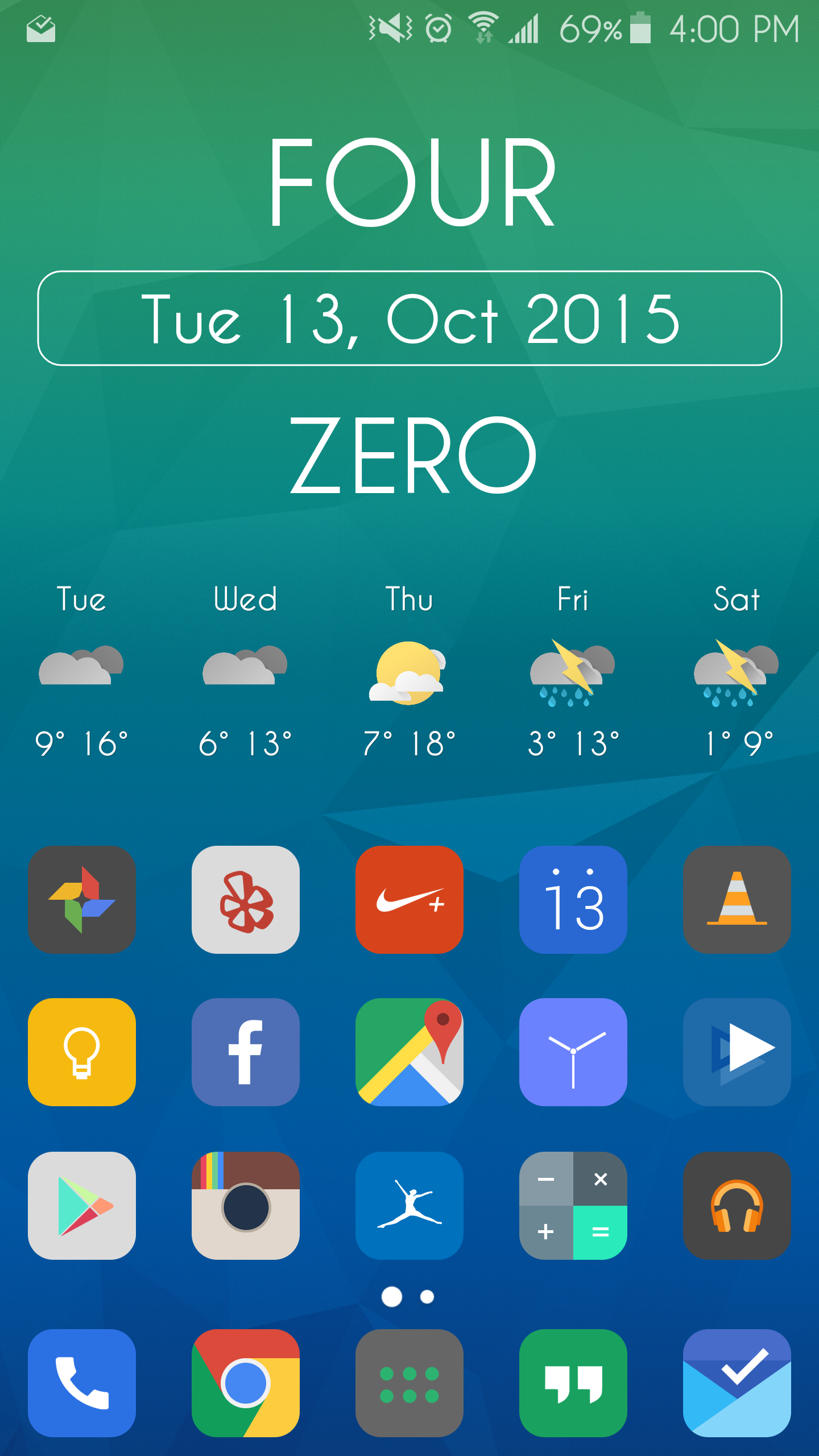Image resolution: width=819 pixels, height=1456 pixels.
Task: Open the Google Photos app
Action: coord(82,899)
